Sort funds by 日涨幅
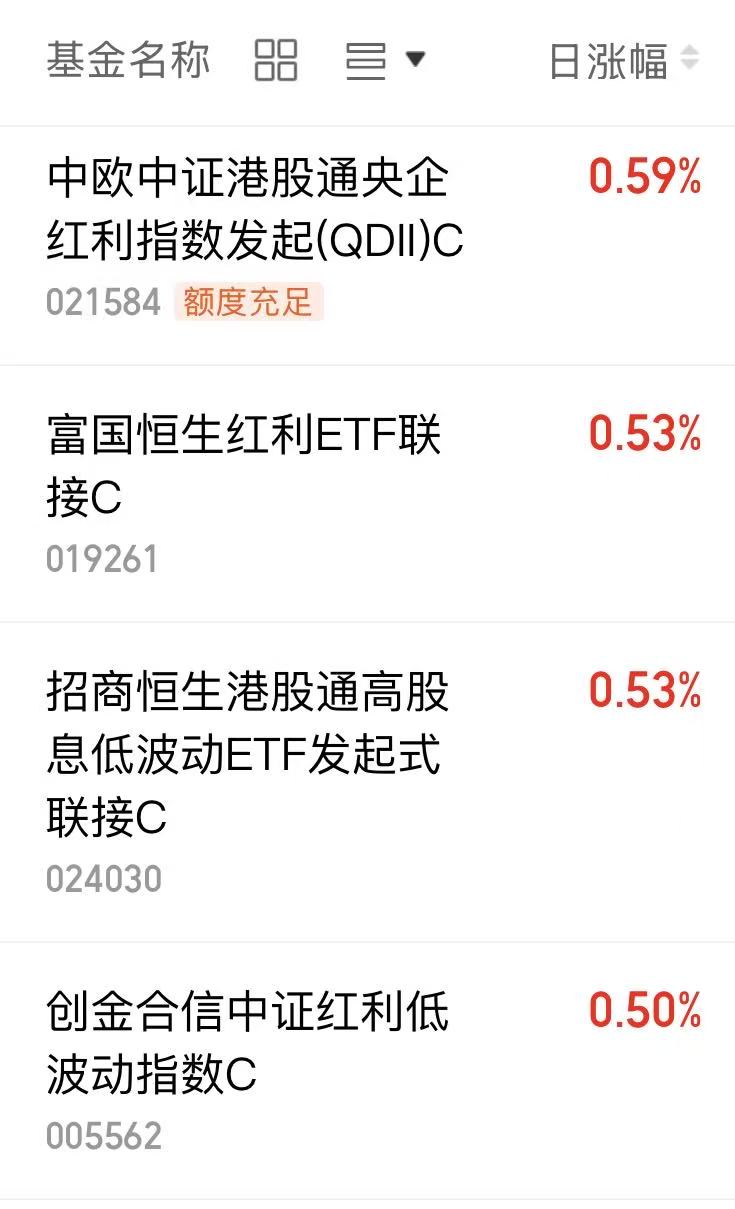This screenshot has height=1209, width=735. point(624,61)
